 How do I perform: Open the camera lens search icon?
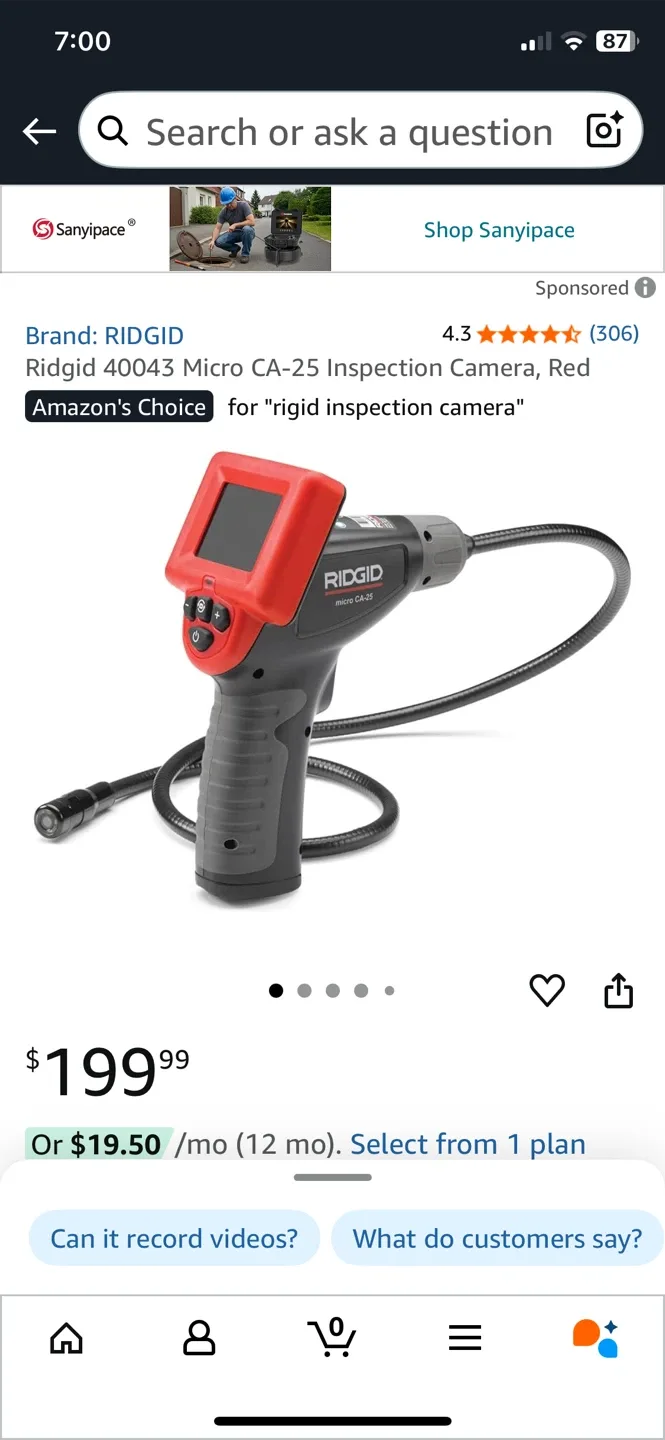coord(604,131)
